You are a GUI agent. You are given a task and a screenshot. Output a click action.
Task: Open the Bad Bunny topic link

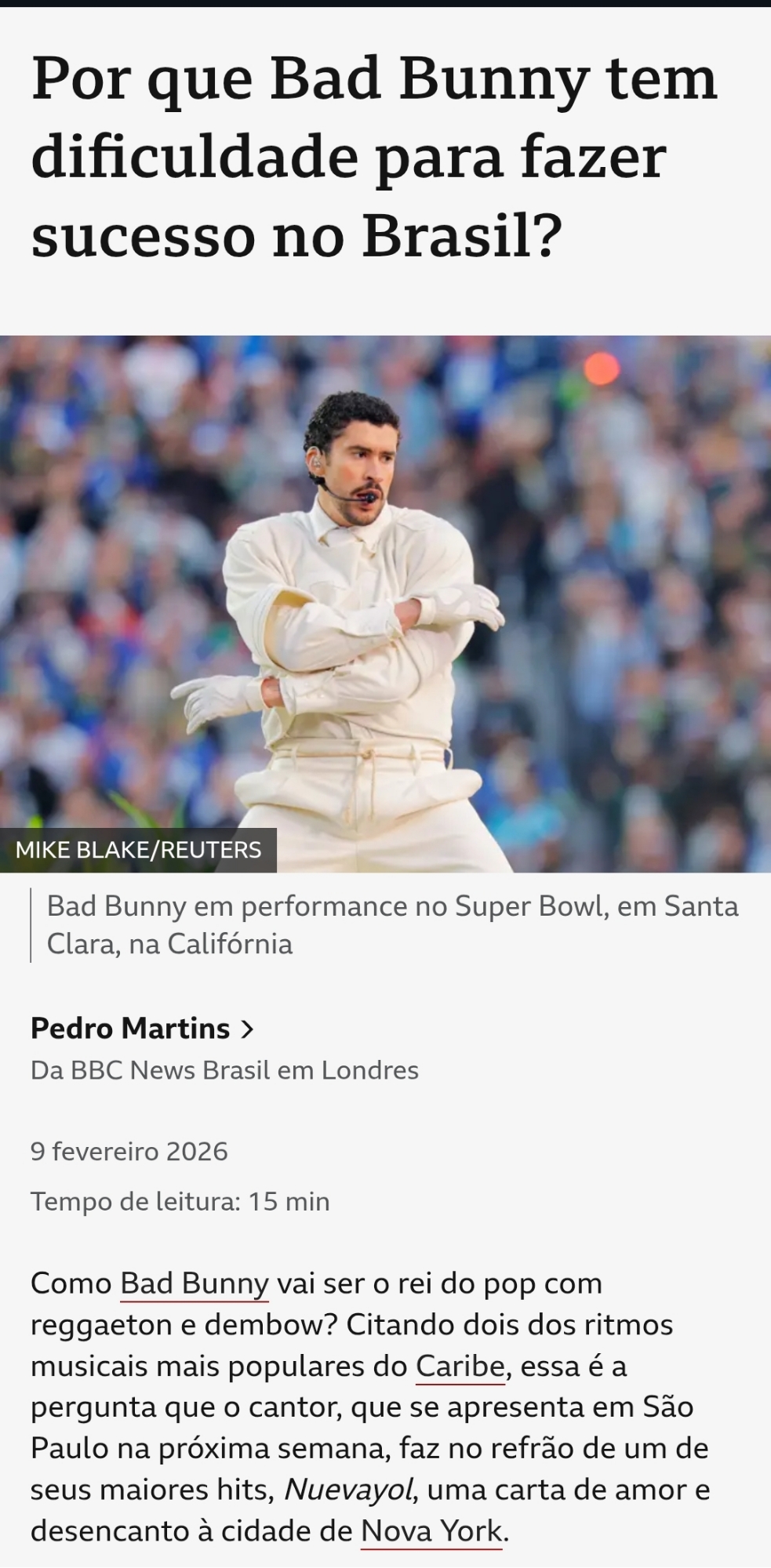point(194,1283)
